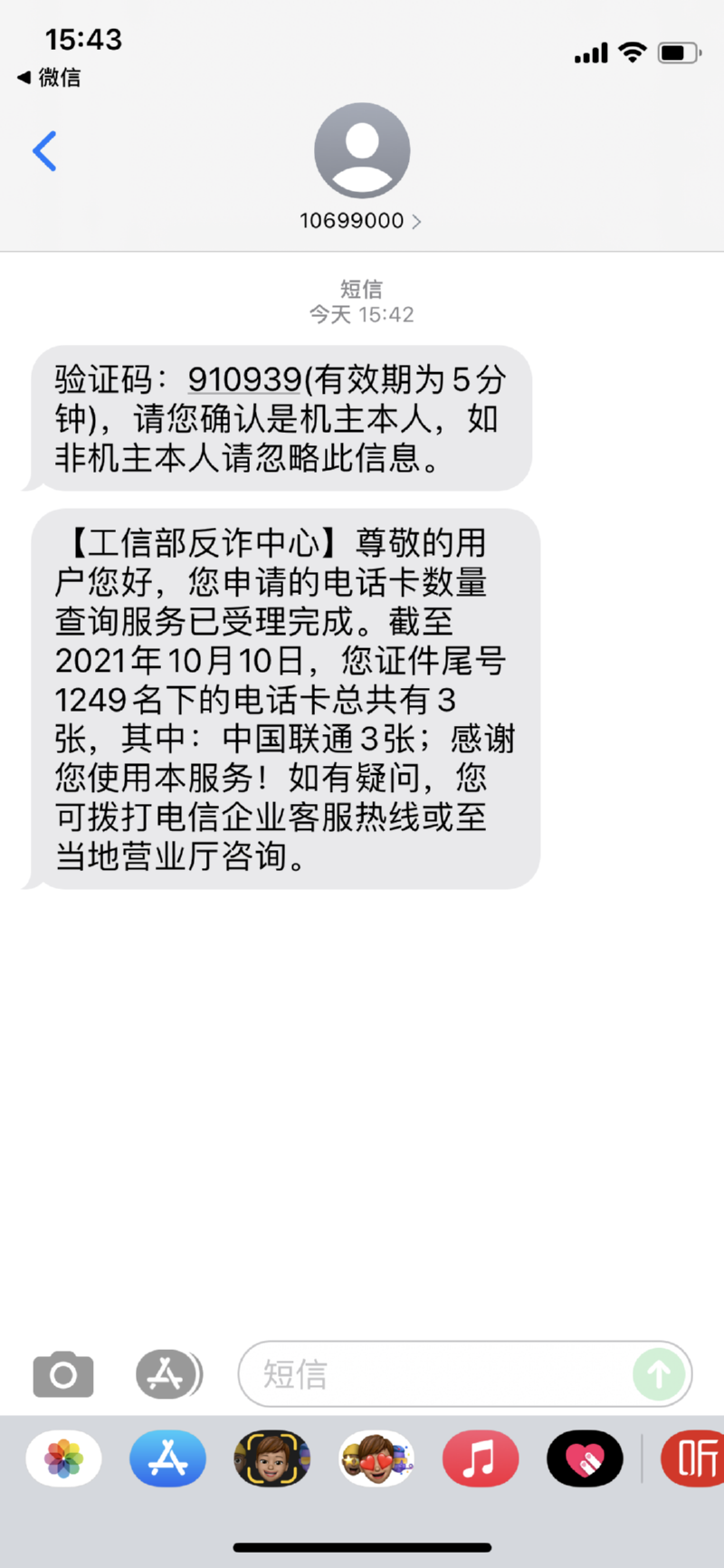Send the message with the arrow button

coord(659,1374)
